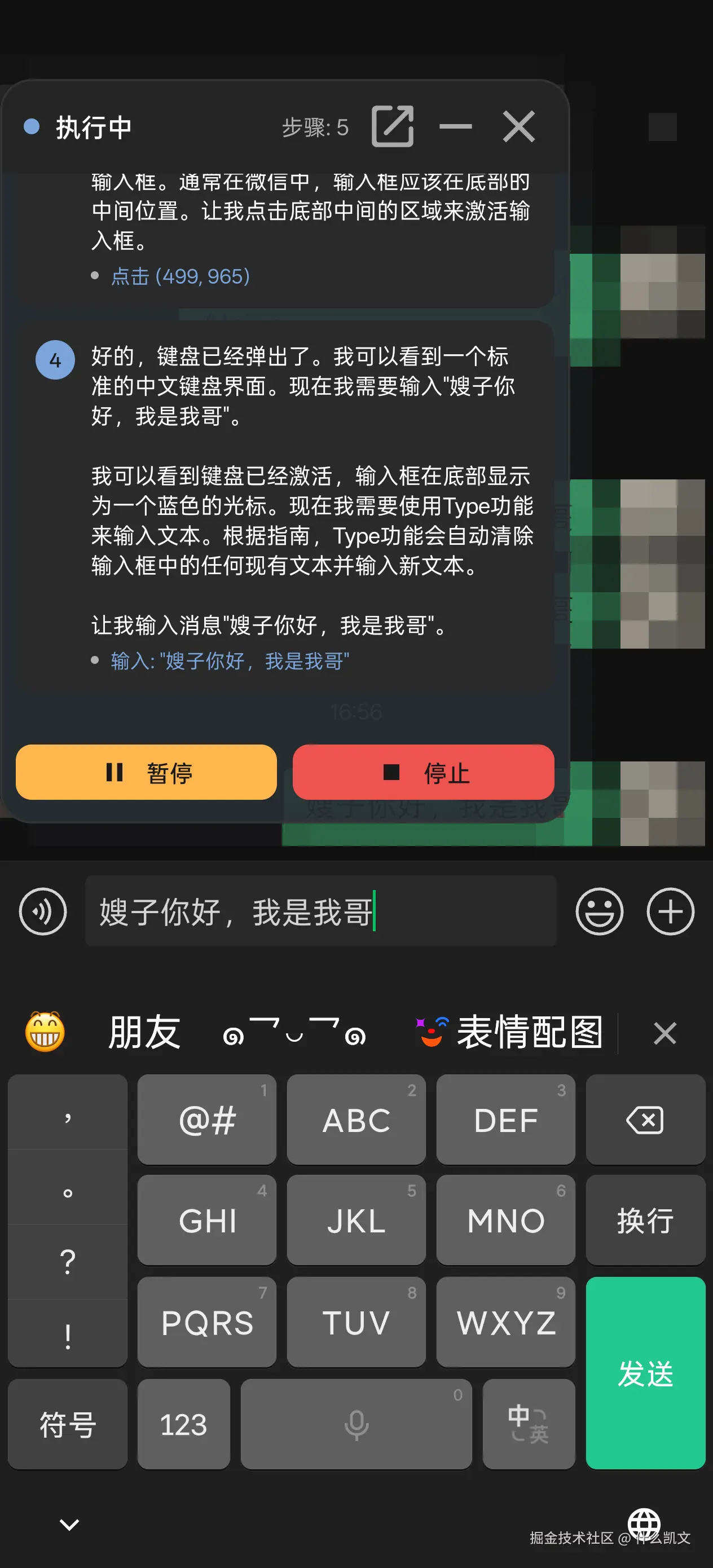Focus the message text field
Image resolution: width=713 pixels, height=1568 pixels.
[321, 911]
